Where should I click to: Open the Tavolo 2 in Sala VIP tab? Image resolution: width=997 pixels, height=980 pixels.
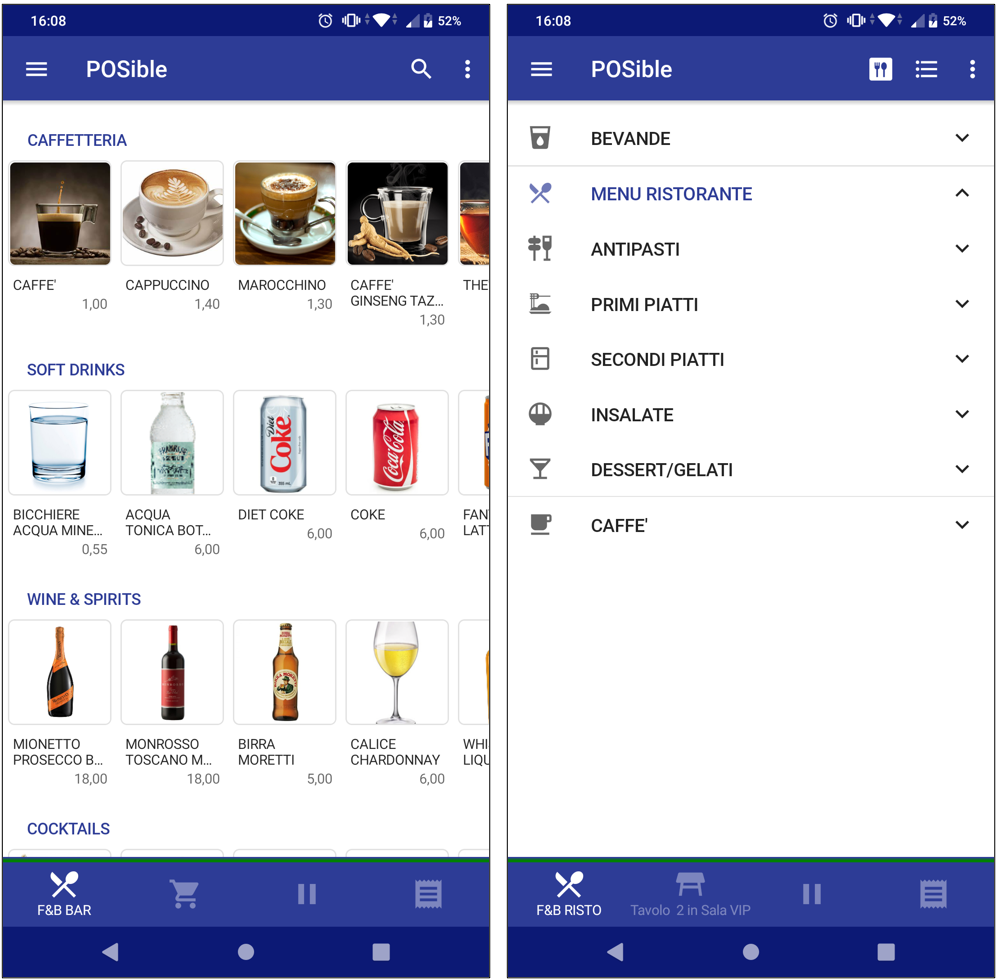[690, 894]
